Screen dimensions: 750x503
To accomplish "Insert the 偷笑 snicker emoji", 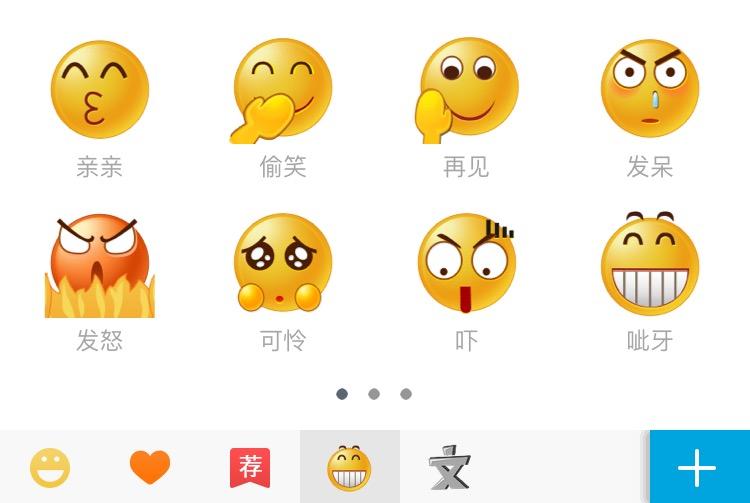I will pyautogui.click(x=282, y=90).
